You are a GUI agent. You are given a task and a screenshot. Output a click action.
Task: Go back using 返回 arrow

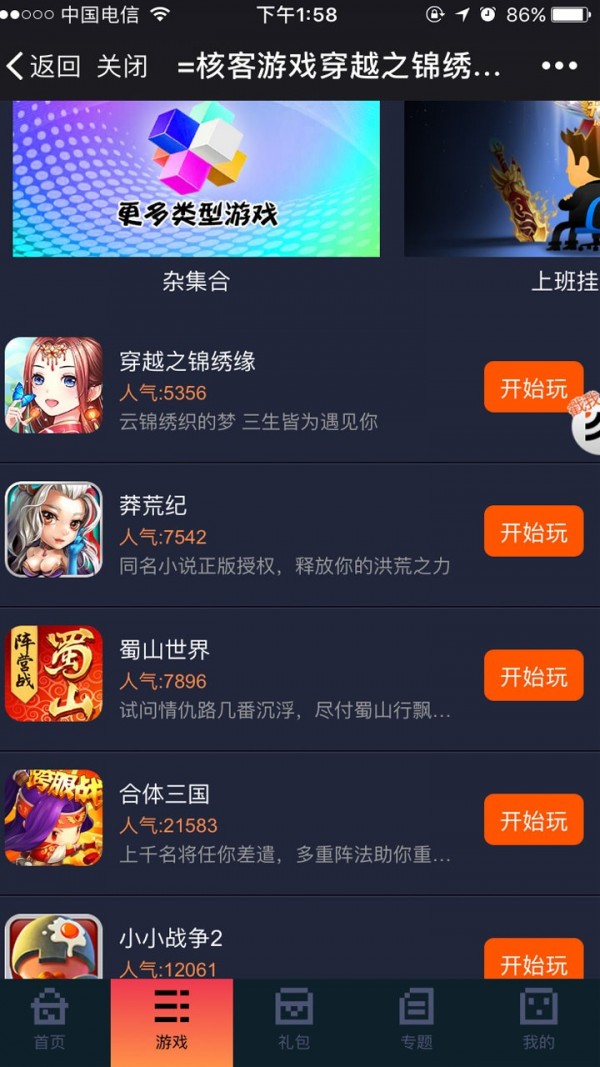(x=43, y=67)
